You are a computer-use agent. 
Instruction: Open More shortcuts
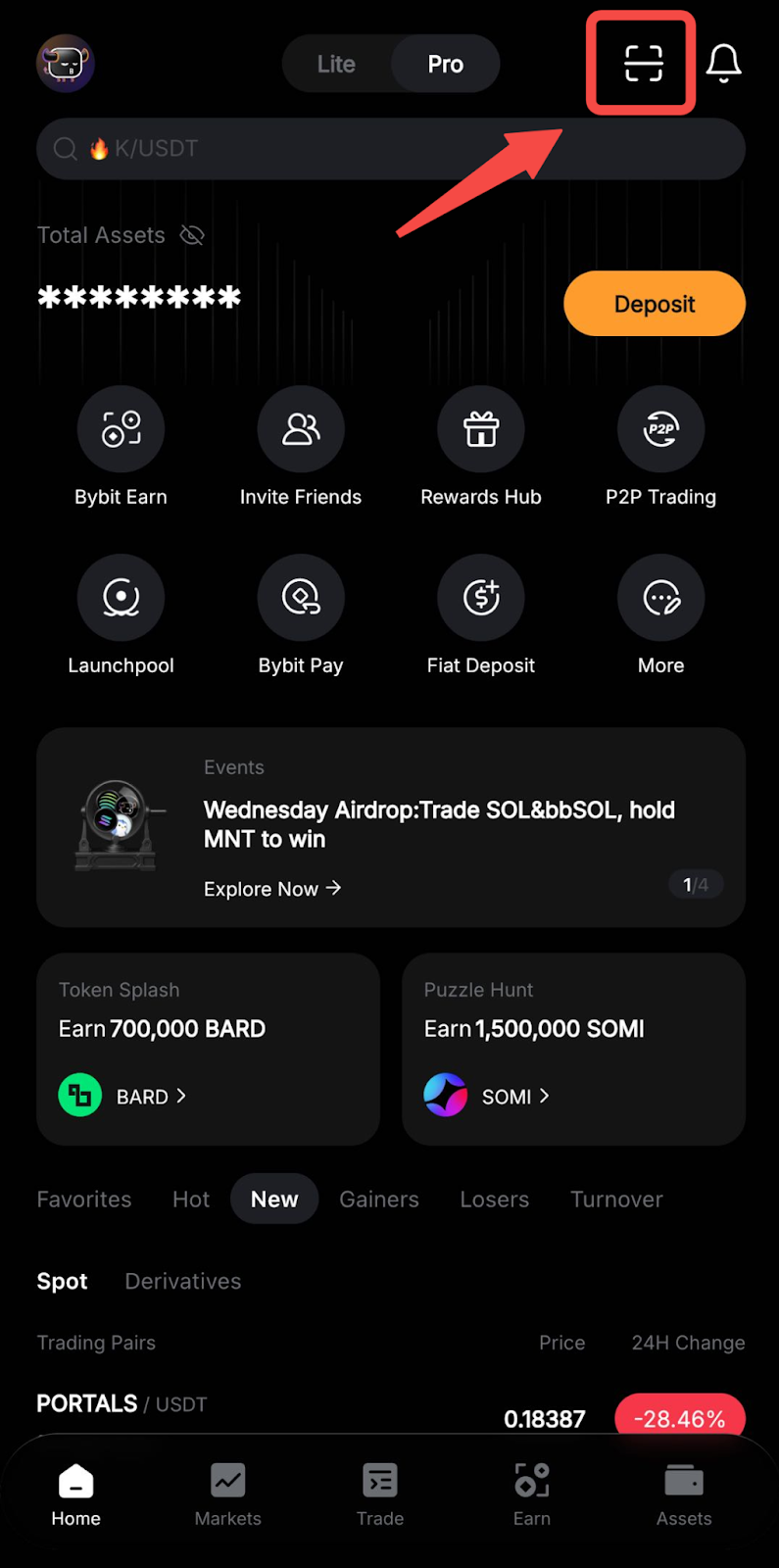click(x=660, y=598)
